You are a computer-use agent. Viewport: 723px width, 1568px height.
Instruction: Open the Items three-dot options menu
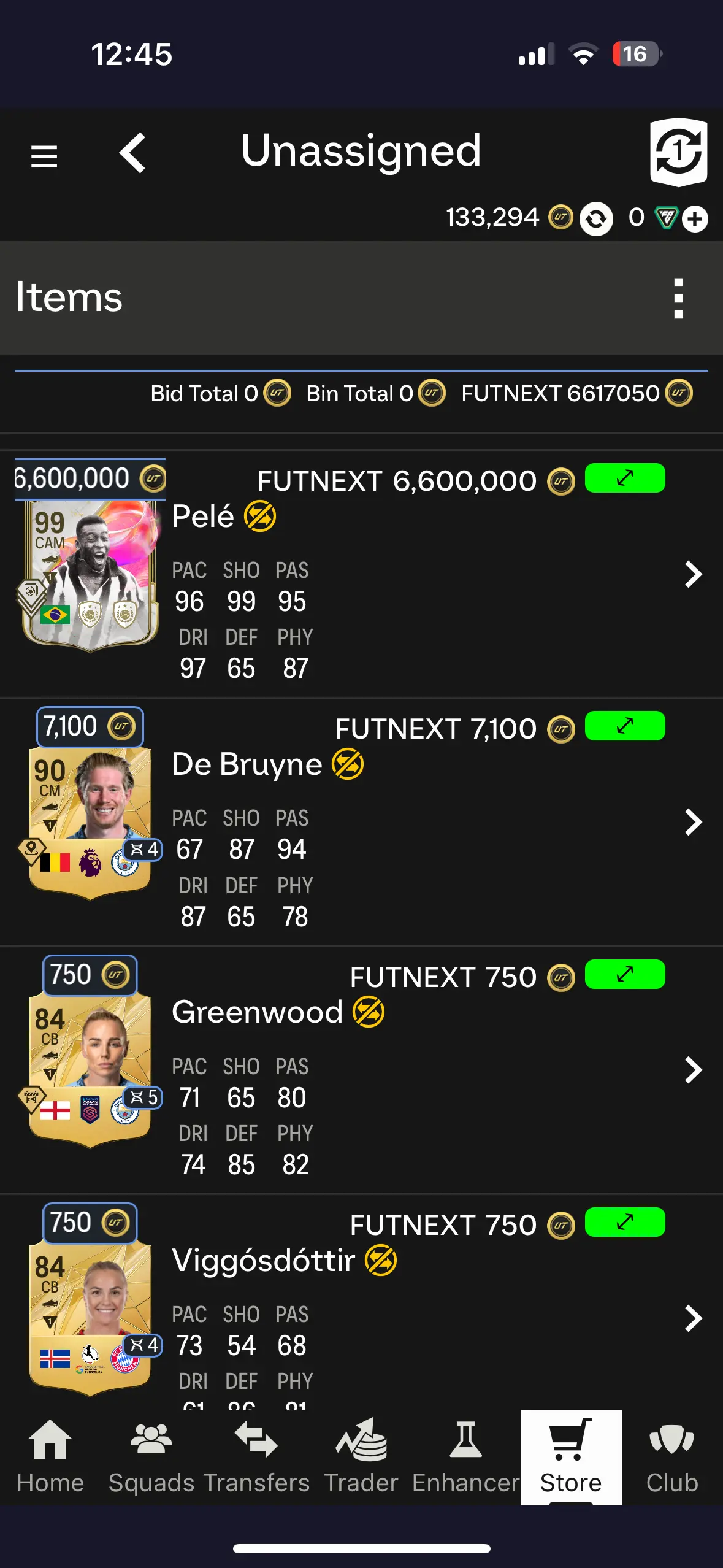point(678,299)
